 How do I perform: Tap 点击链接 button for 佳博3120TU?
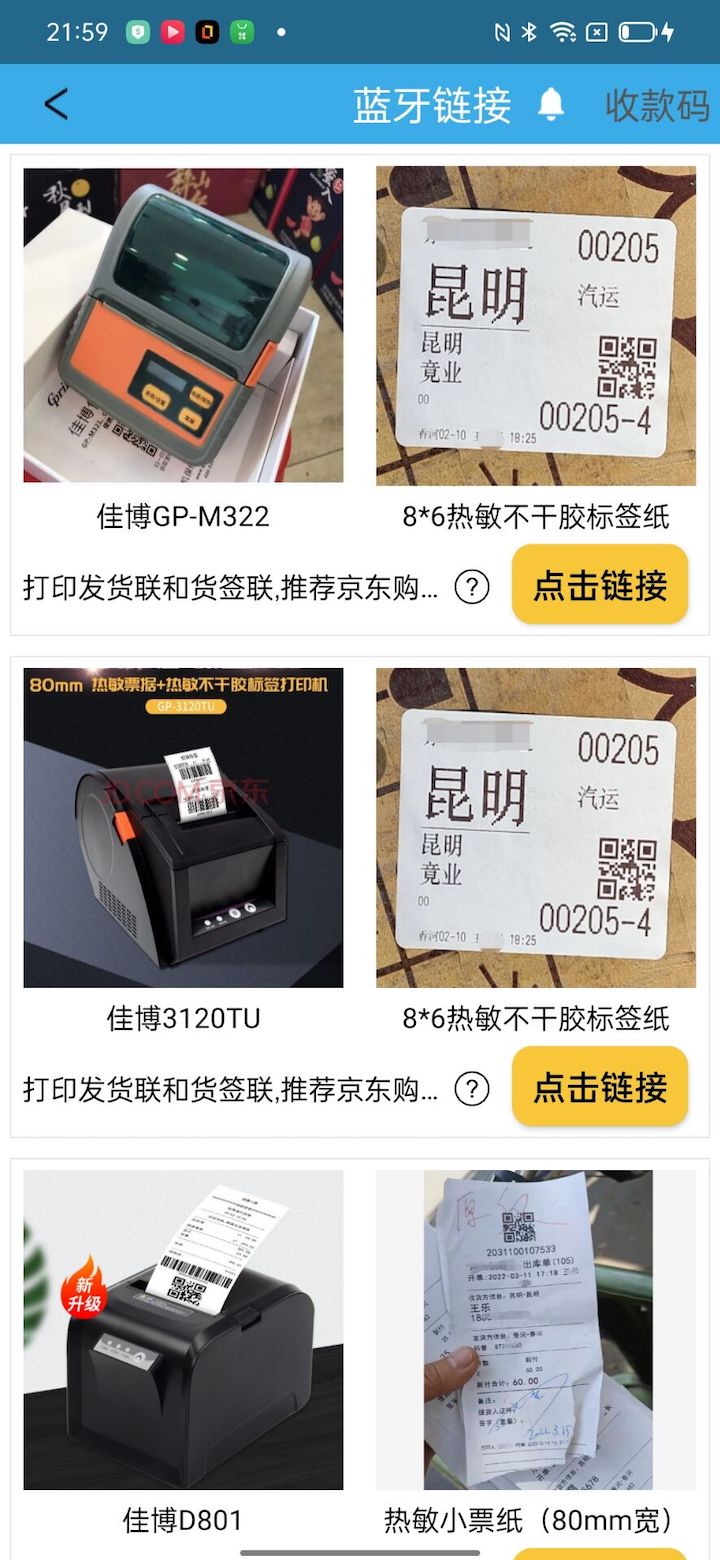pyautogui.click(x=599, y=1087)
